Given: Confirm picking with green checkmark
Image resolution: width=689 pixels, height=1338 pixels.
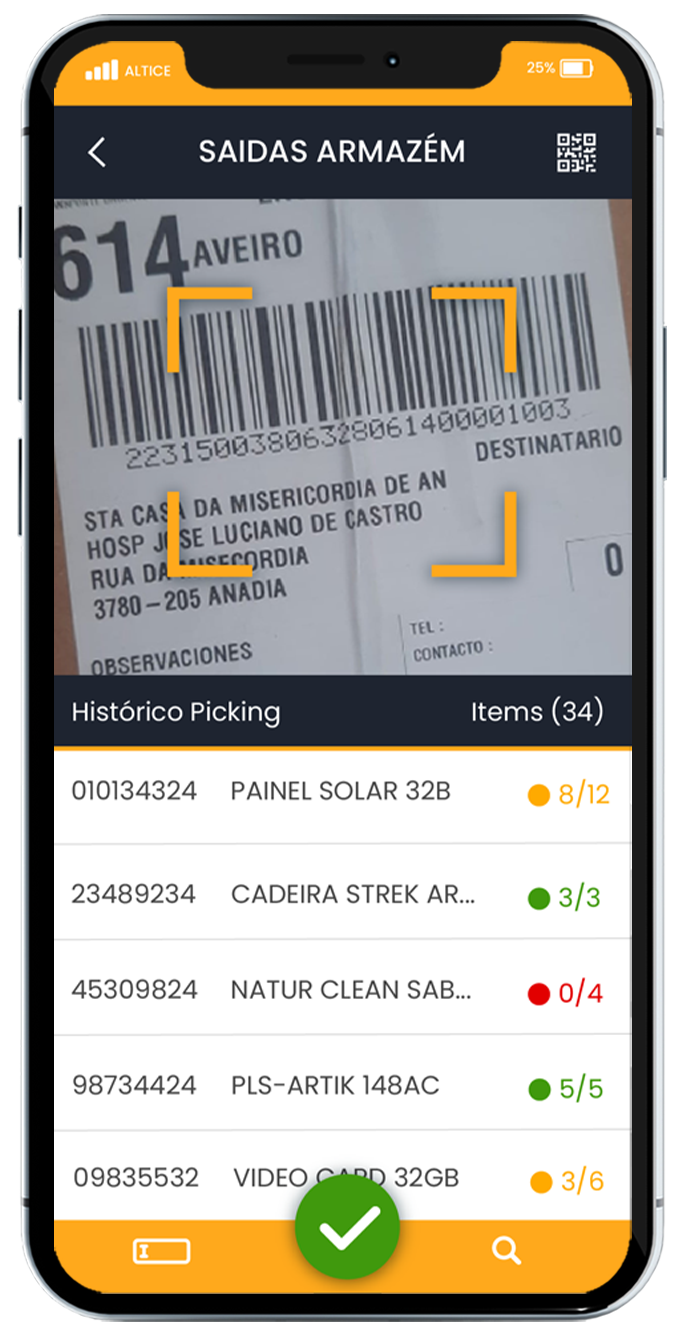Looking at the screenshot, I should pos(347,1227).
